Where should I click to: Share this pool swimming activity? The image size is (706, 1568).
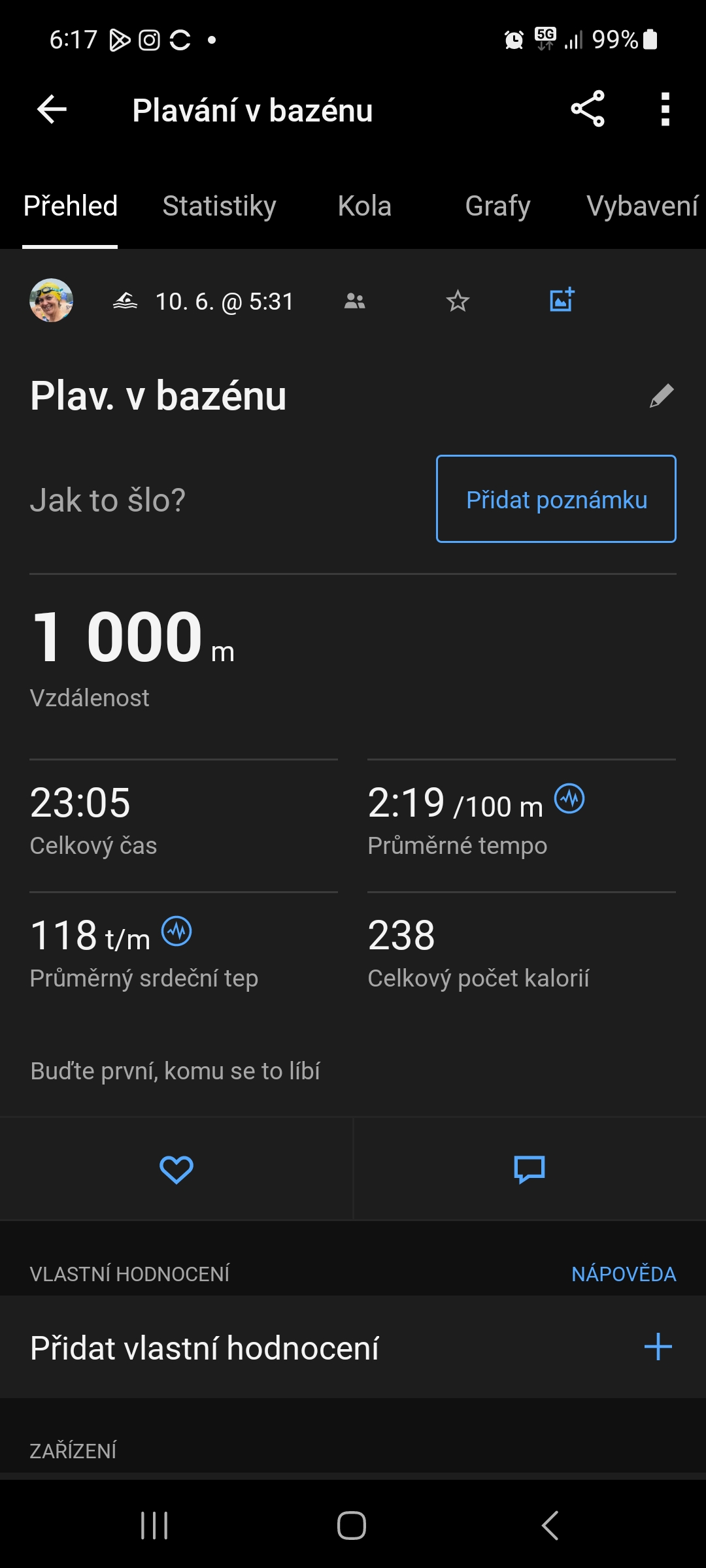[x=587, y=109]
